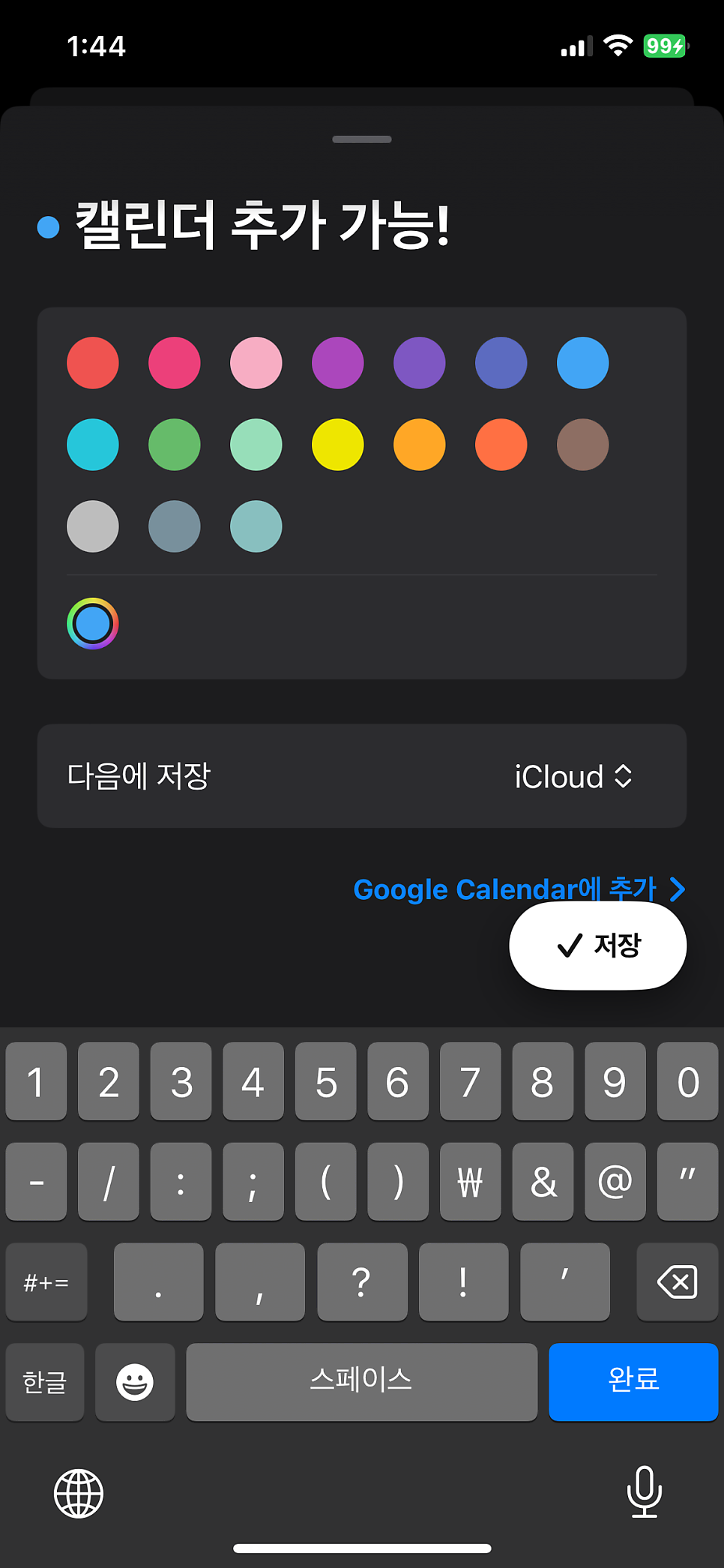Image resolution: width=724 pixels, height=1568 pixels.
Task: Switch the keyboard to 한글
Action: tap(45, 1382)
